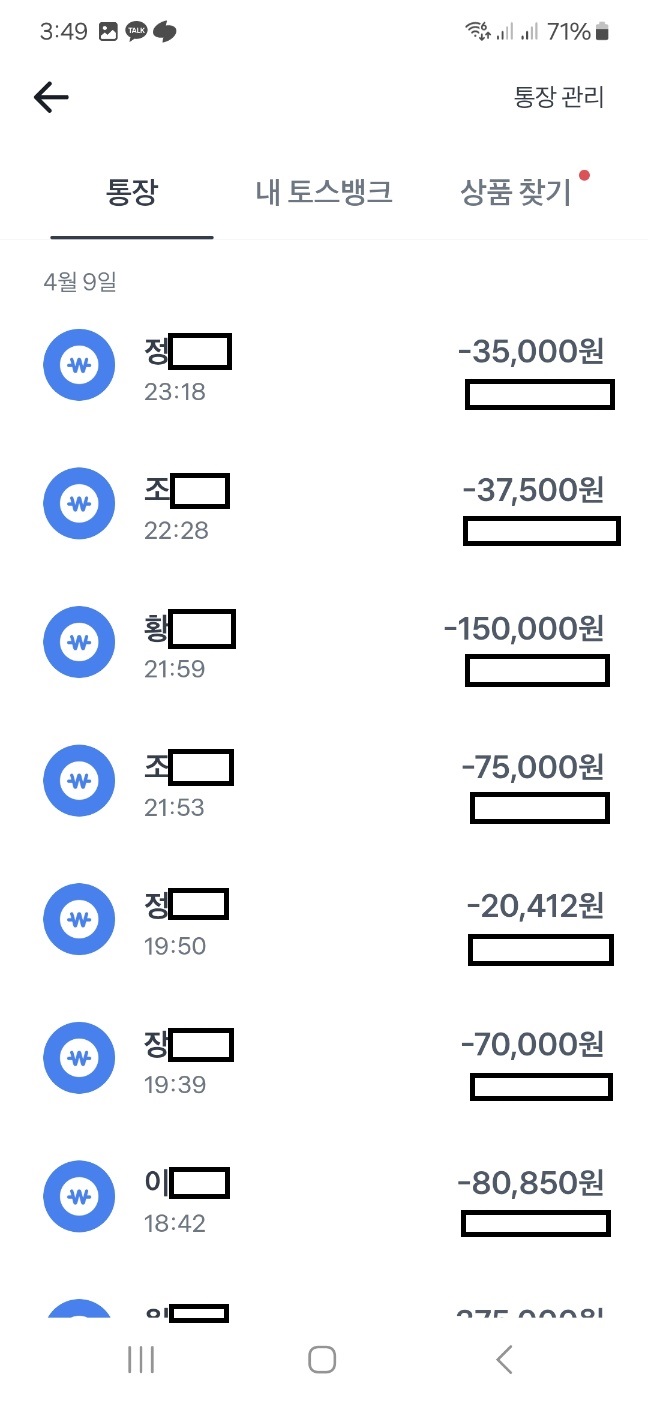Go back with the top-left arrow
Screen dimensions: 648x1404
click(x=51, y=97)
